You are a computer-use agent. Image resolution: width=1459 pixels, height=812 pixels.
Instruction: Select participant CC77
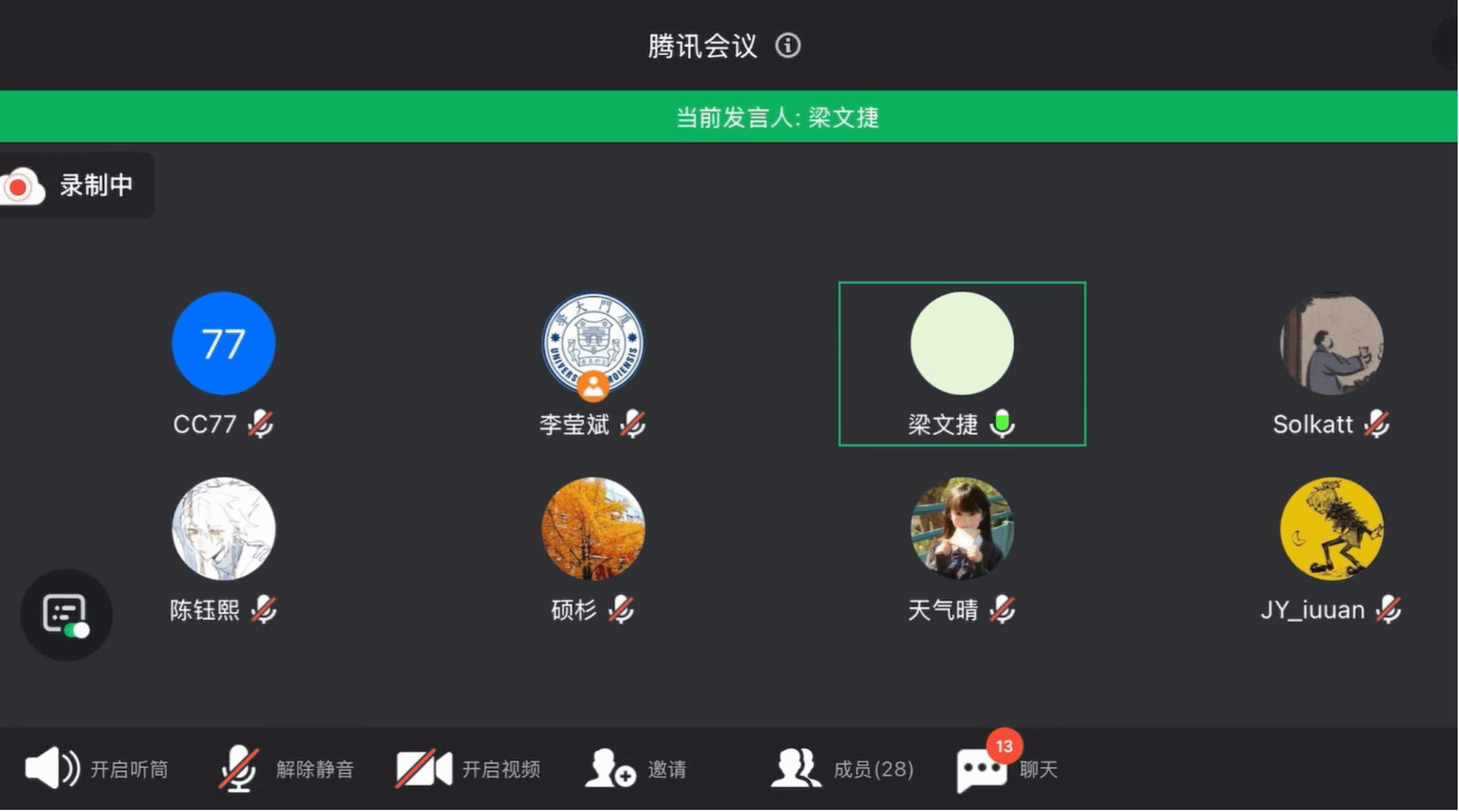point(223,344)
